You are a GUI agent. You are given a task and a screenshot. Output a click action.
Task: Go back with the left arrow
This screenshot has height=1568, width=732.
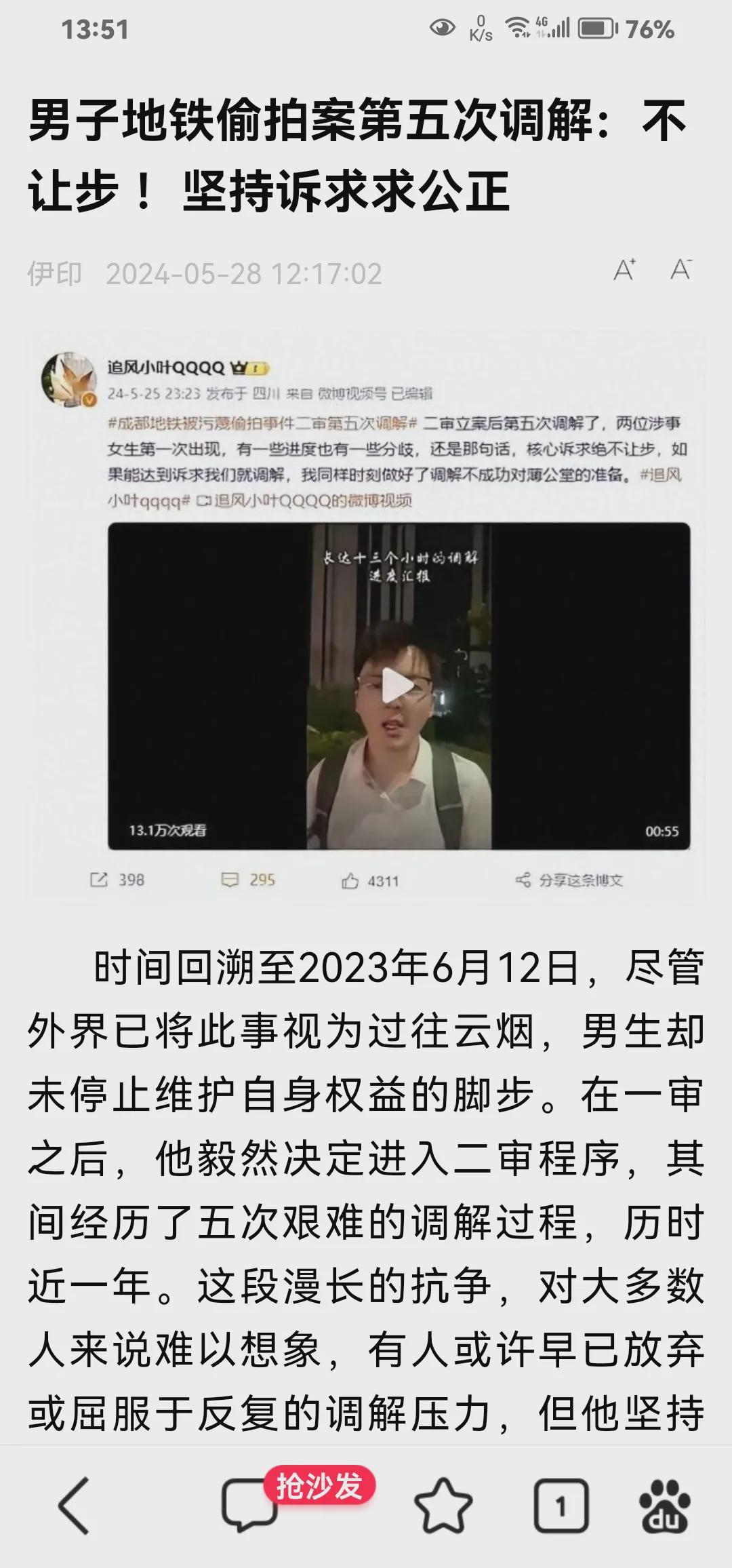tap(74, 1506)
